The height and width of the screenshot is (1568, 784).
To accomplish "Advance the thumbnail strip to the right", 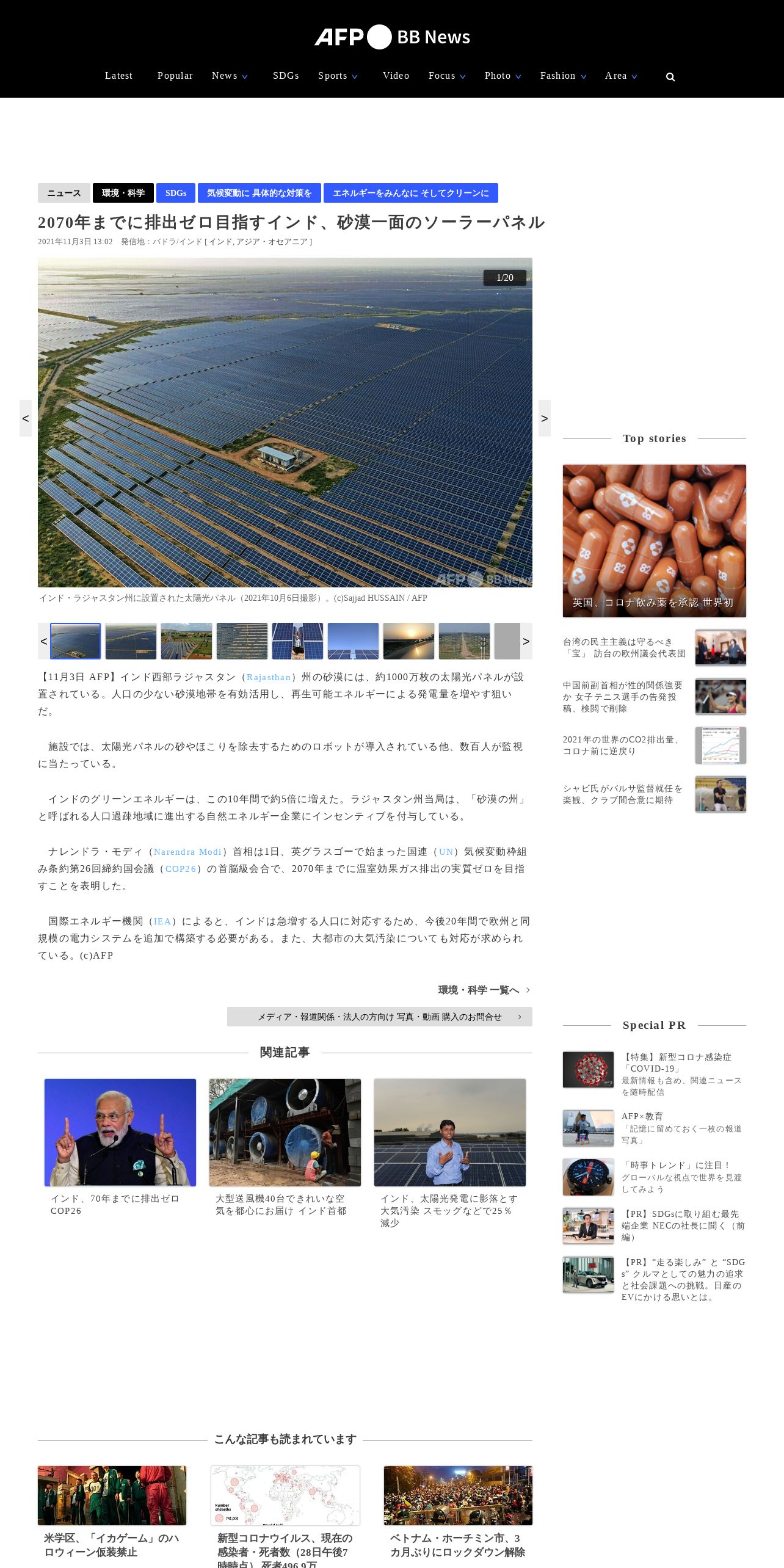I will (526, 641).
